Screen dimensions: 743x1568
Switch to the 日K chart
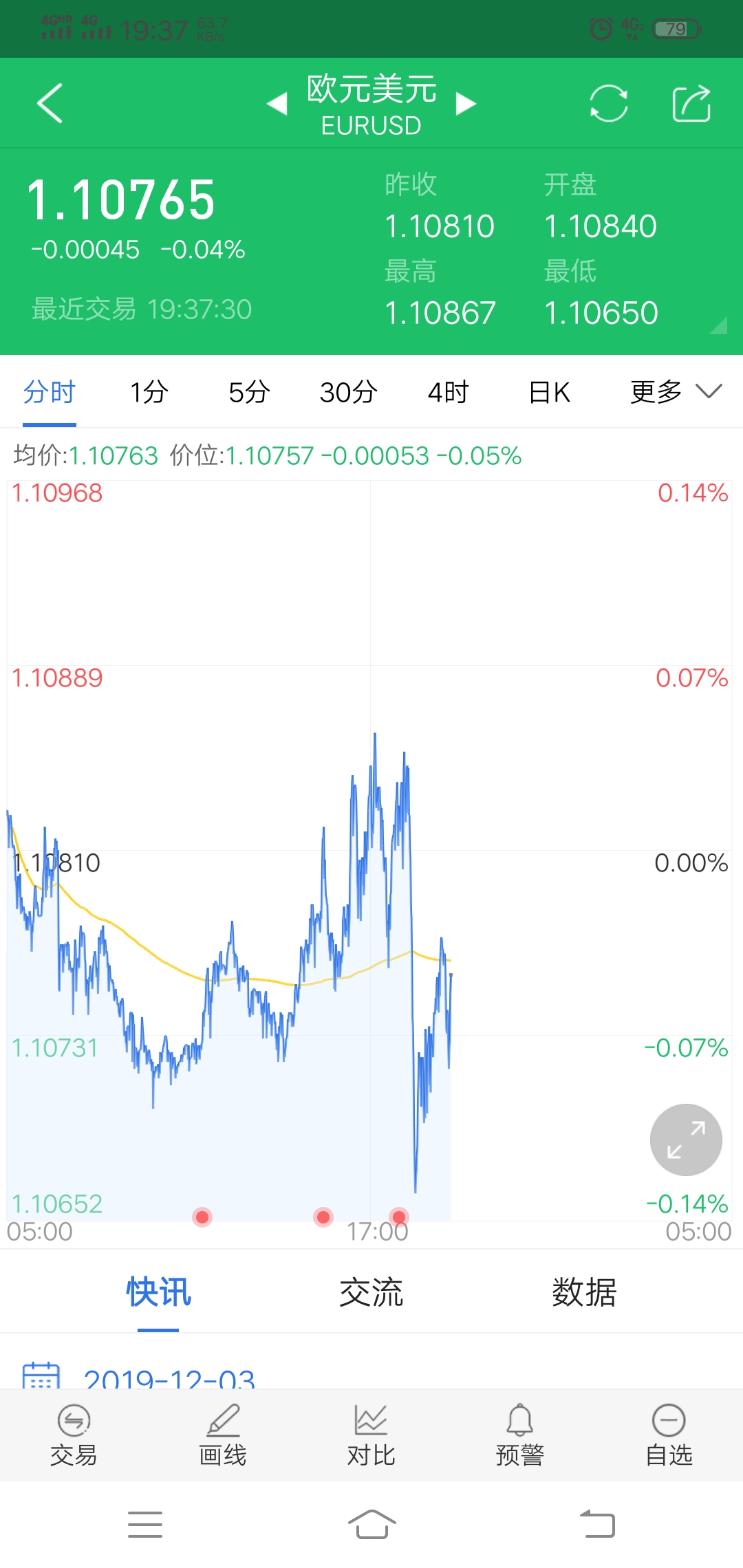point(549,392)
